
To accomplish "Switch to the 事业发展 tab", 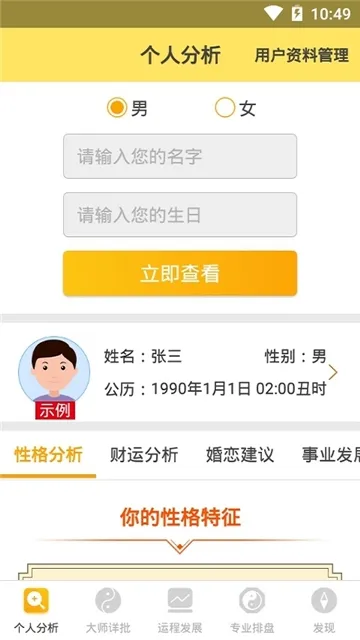I will point(331,455).
